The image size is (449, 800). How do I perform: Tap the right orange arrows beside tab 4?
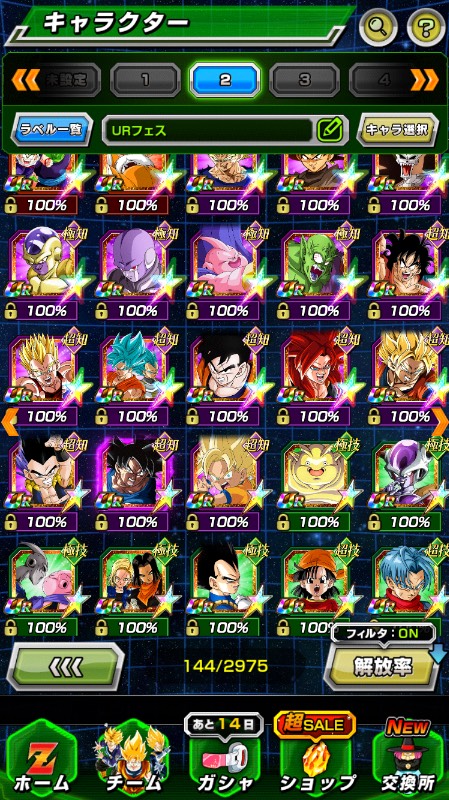point(425,80)
